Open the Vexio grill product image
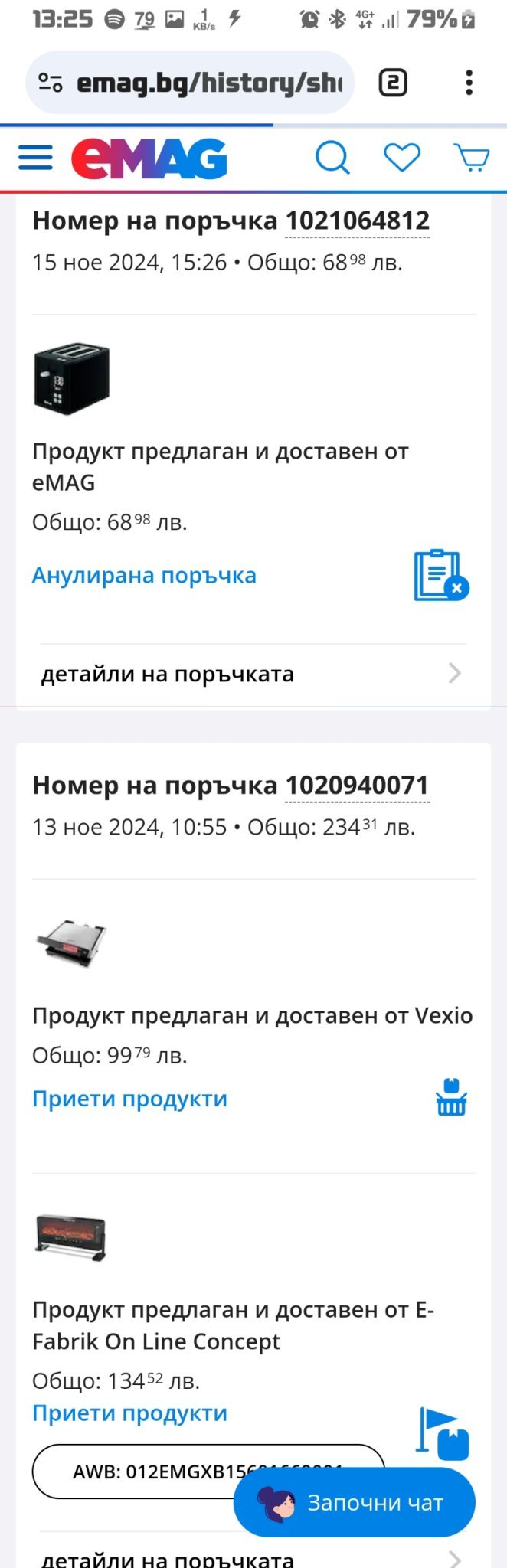The image size is (507, 1568). [x=71, y=942]
